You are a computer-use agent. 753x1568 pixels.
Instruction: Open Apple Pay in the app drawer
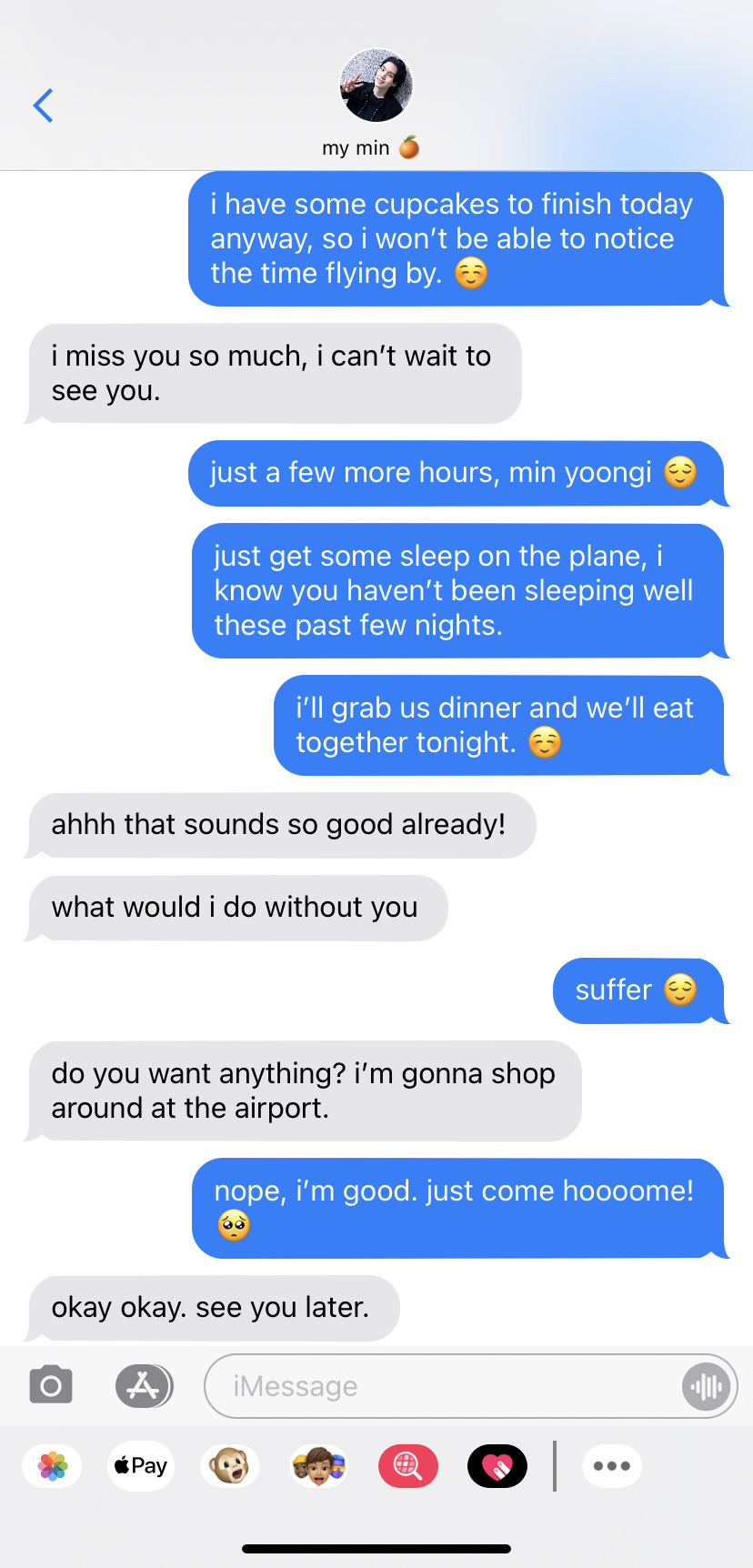coord(140,1466)
